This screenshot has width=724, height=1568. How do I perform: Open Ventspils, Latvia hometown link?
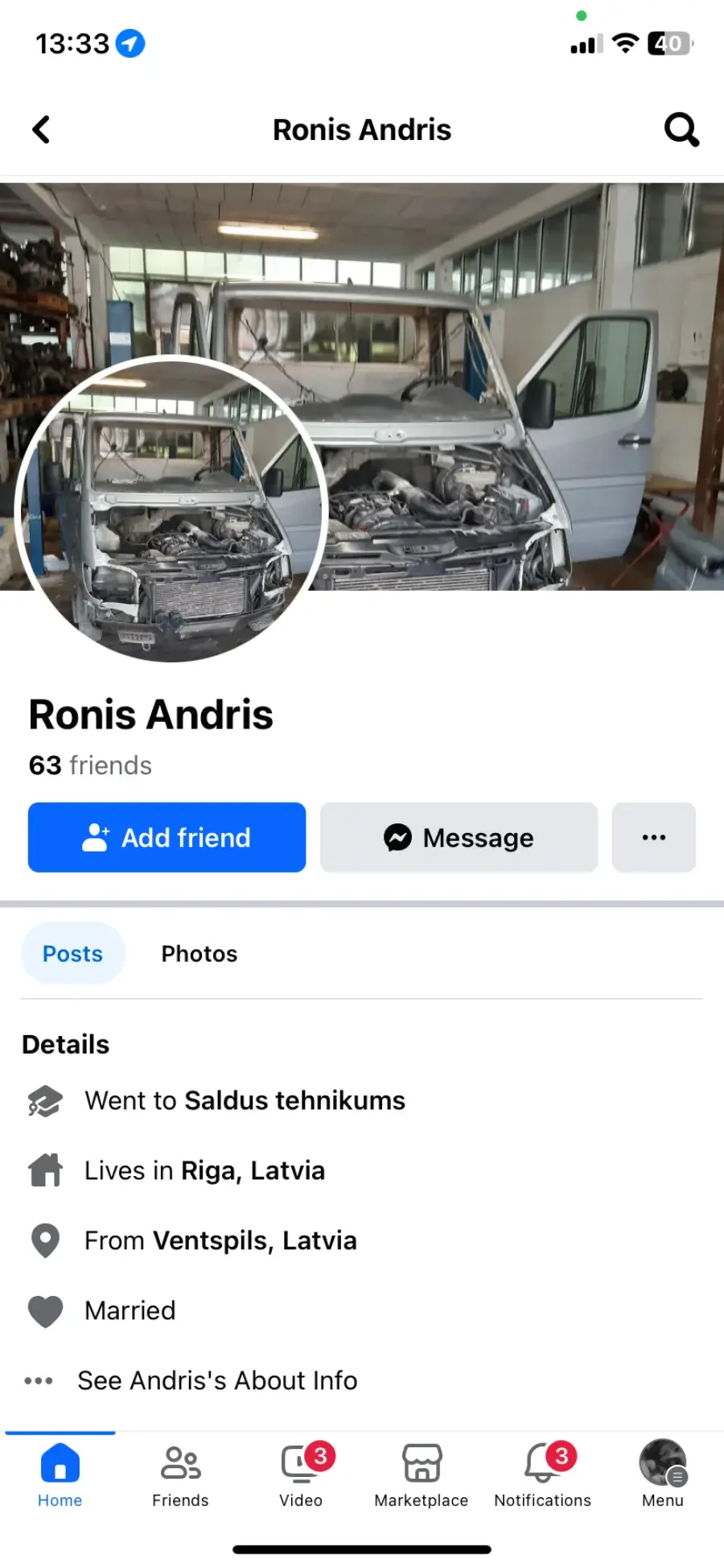[255, 1240]
